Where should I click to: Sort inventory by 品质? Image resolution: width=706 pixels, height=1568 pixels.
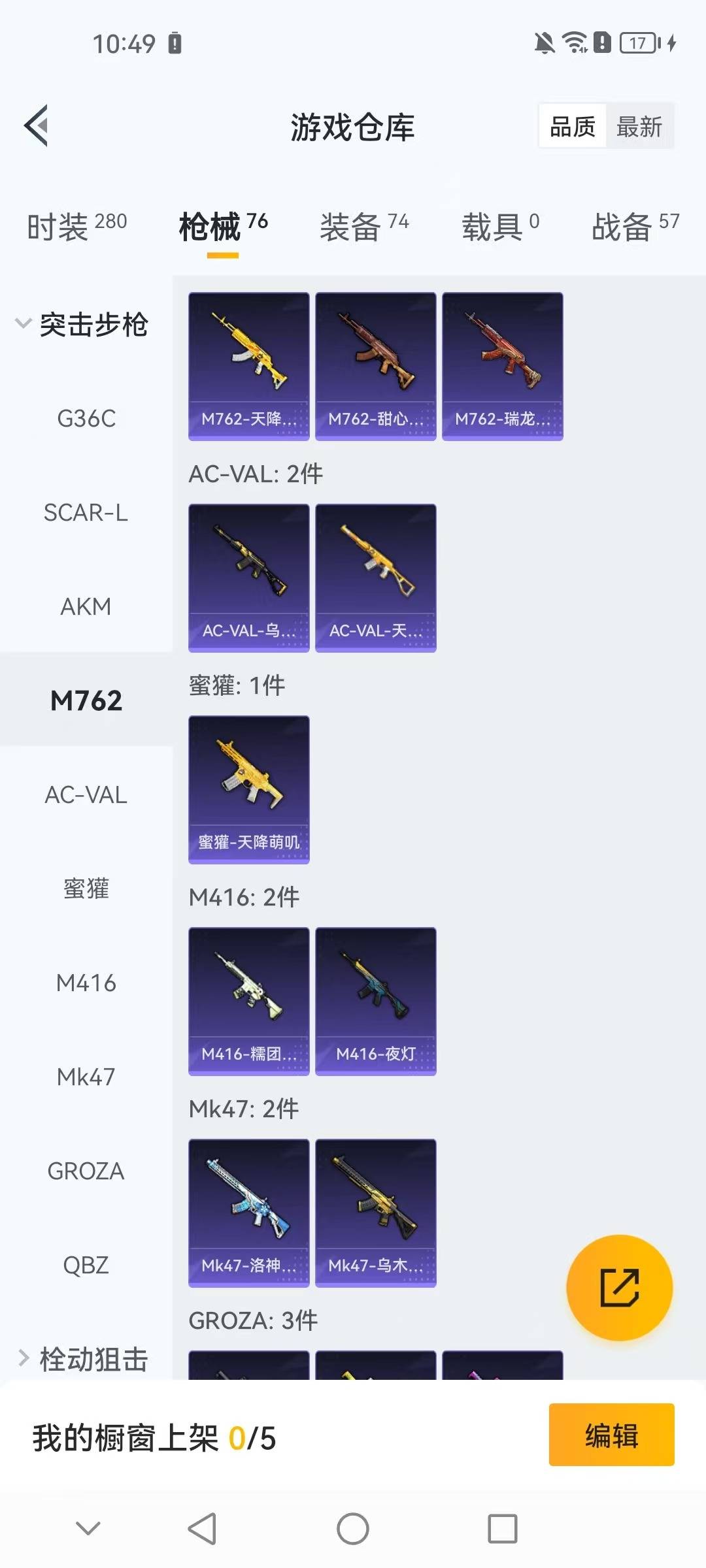[573, 126]
